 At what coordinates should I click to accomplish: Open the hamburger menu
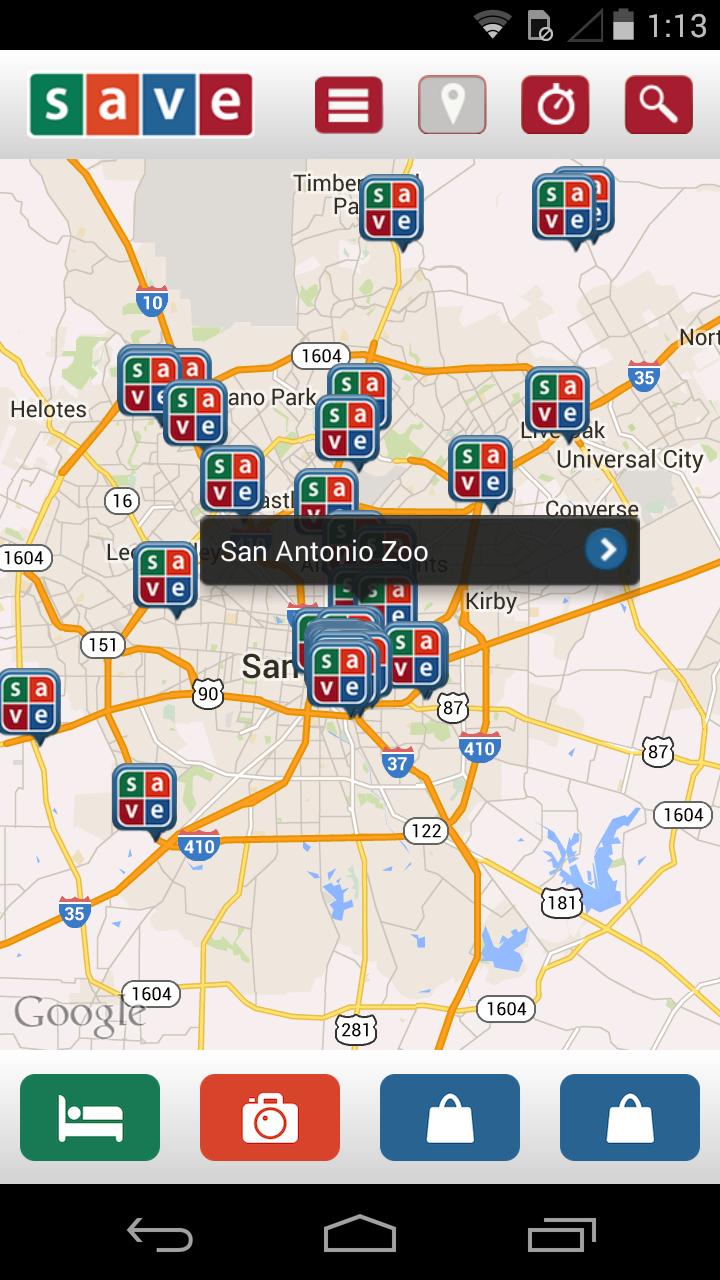pos(349,105)
